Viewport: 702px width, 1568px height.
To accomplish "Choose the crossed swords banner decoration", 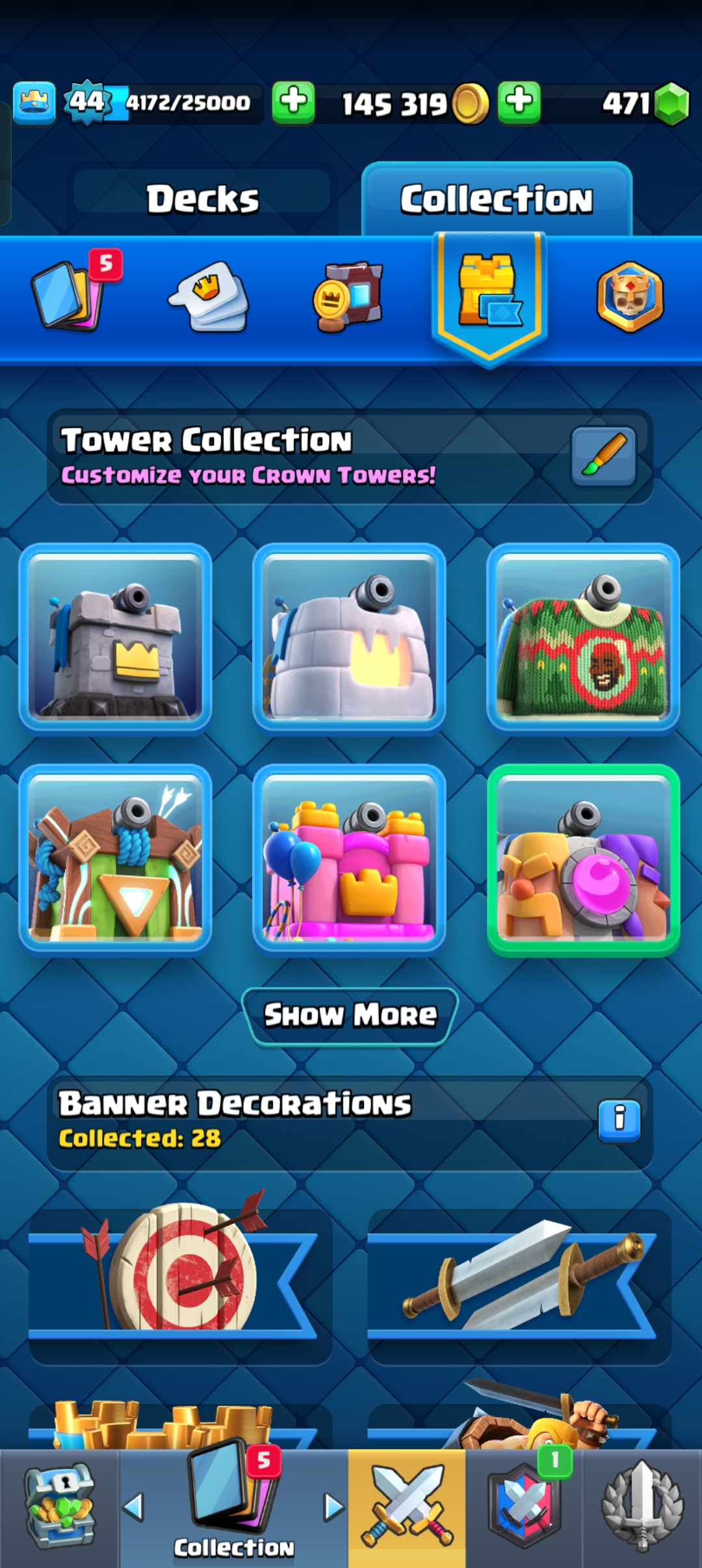I will [x=519, y=1275].
